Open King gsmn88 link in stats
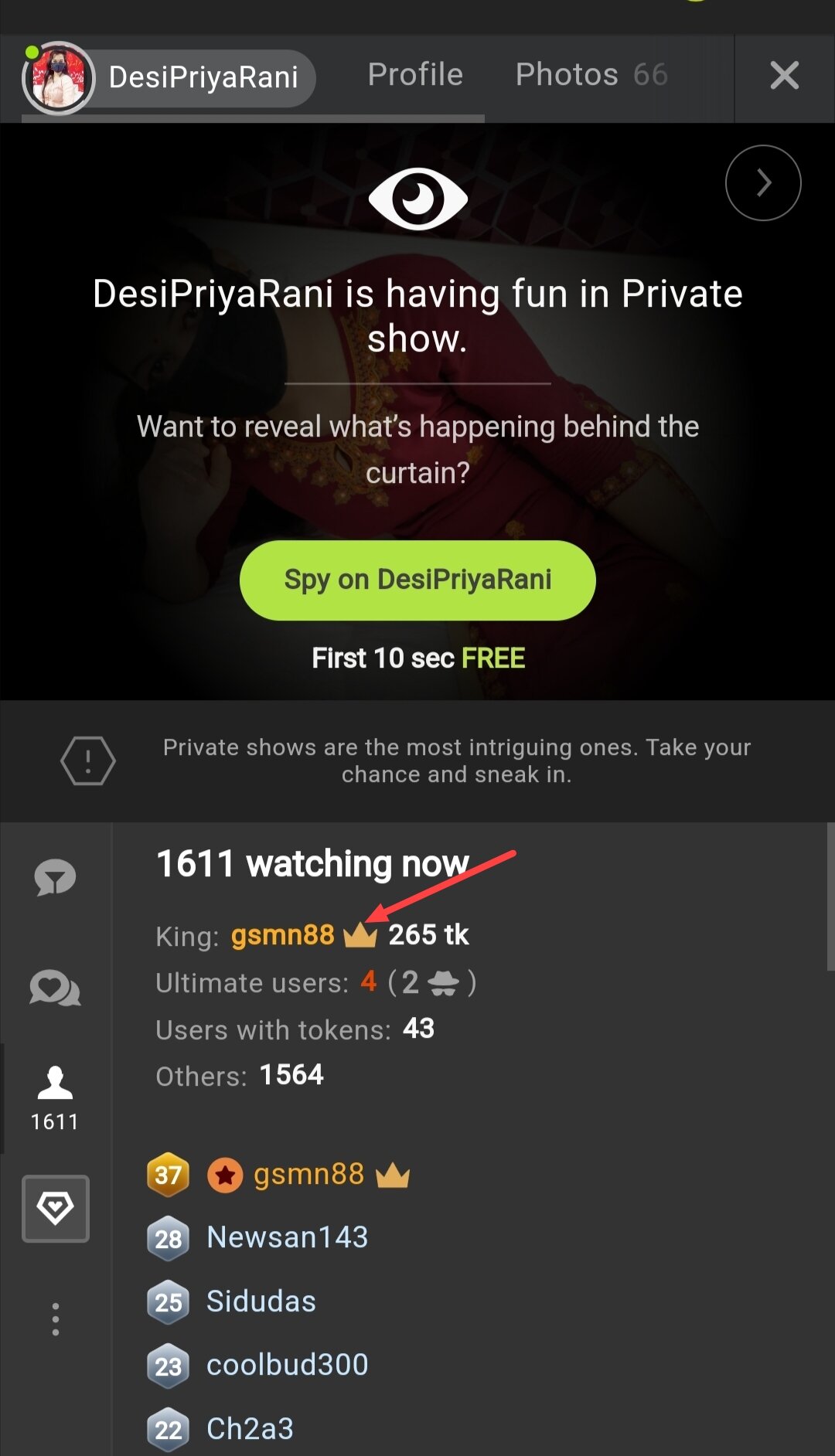 click(283, 935)
